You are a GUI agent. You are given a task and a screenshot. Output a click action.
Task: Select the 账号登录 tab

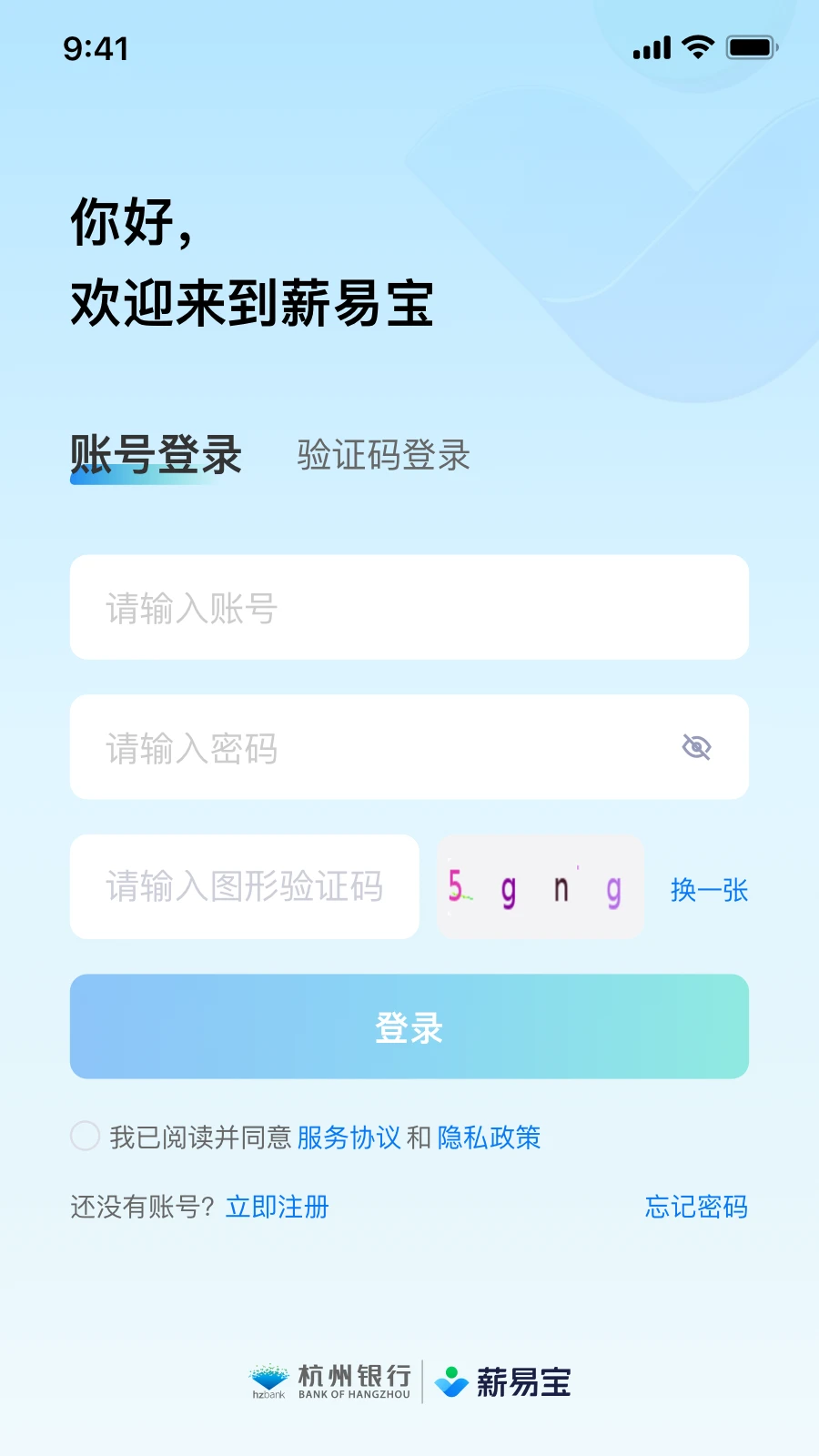[x=156, y=455]
